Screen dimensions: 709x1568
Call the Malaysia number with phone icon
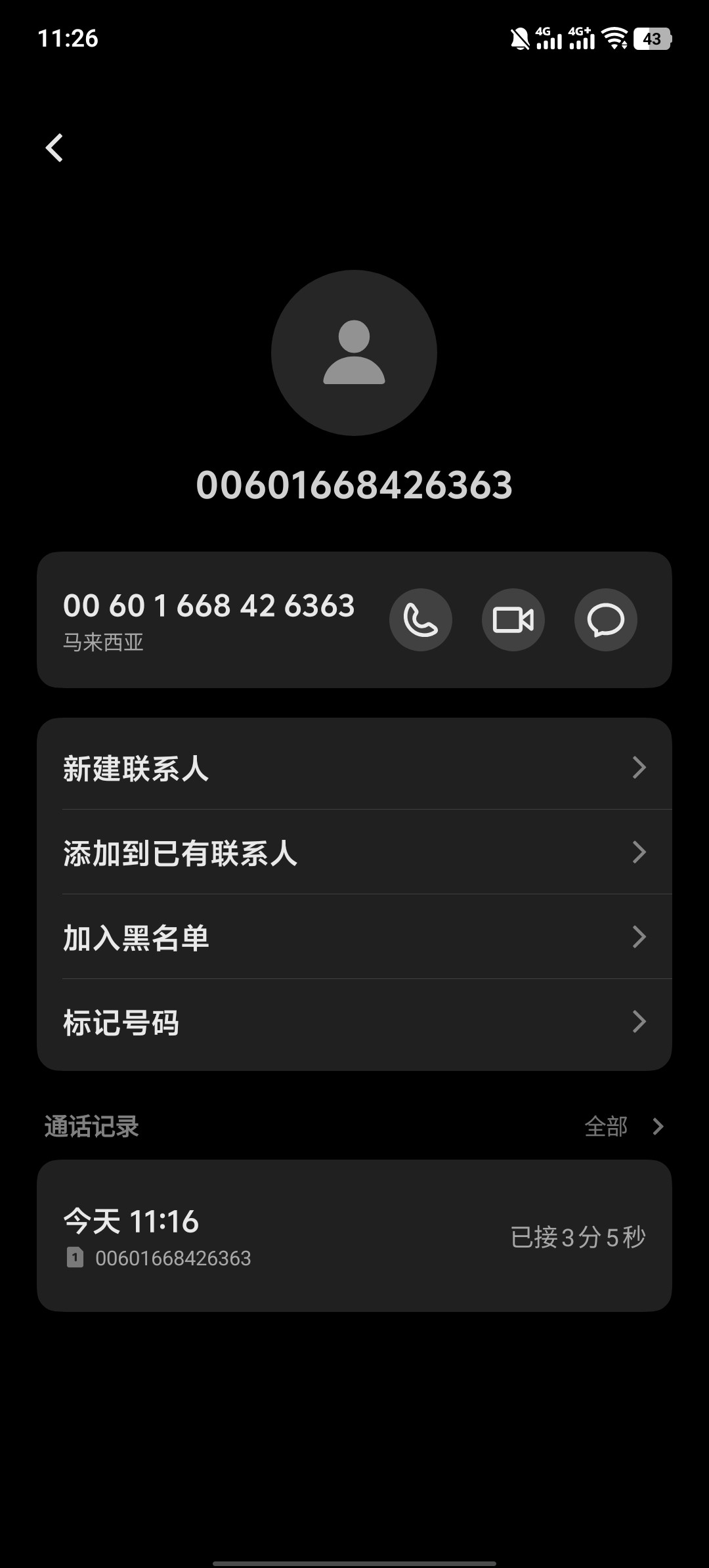[x=420, y=619]
